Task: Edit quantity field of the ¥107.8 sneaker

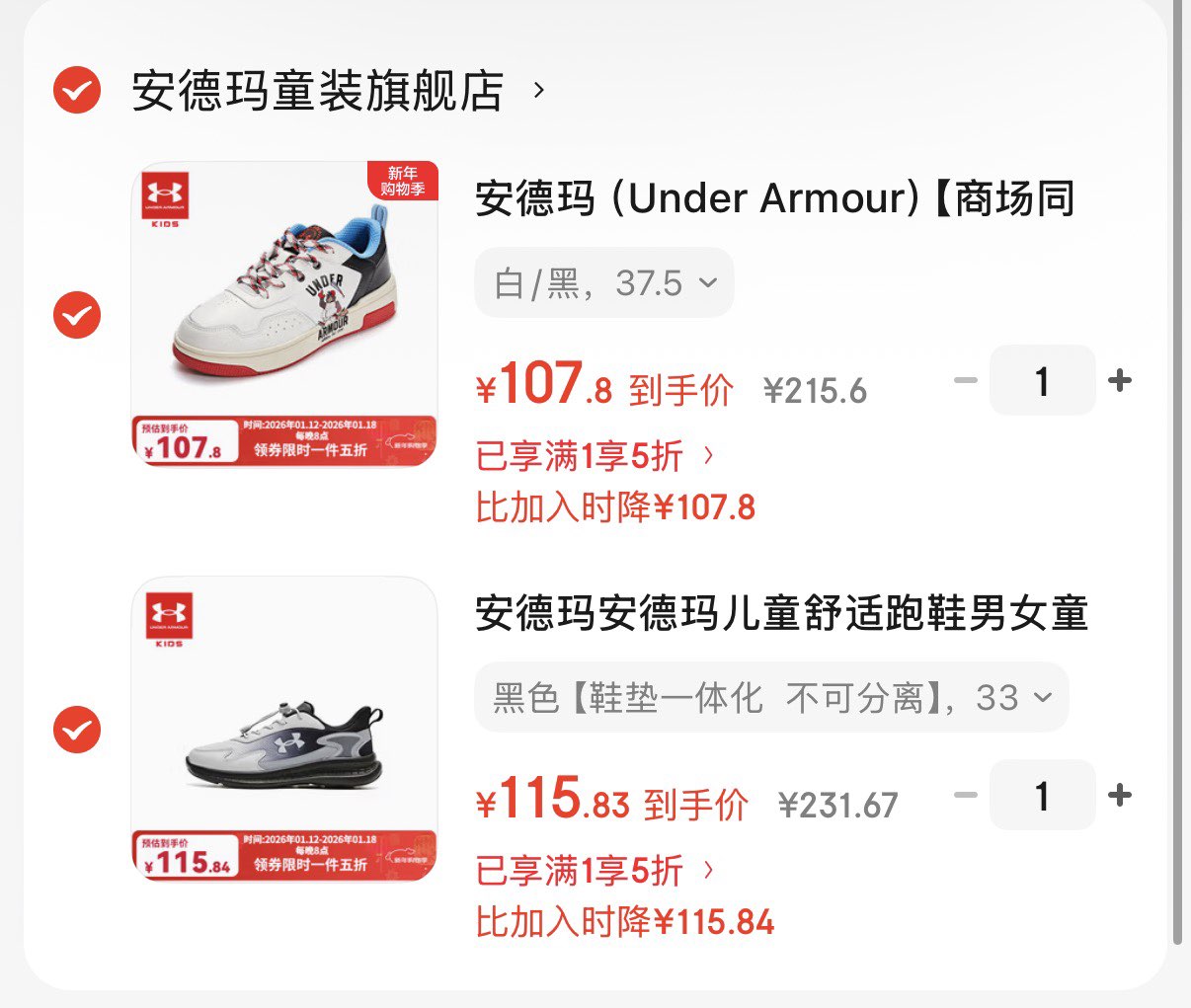Action: [x=1042, y=380]
